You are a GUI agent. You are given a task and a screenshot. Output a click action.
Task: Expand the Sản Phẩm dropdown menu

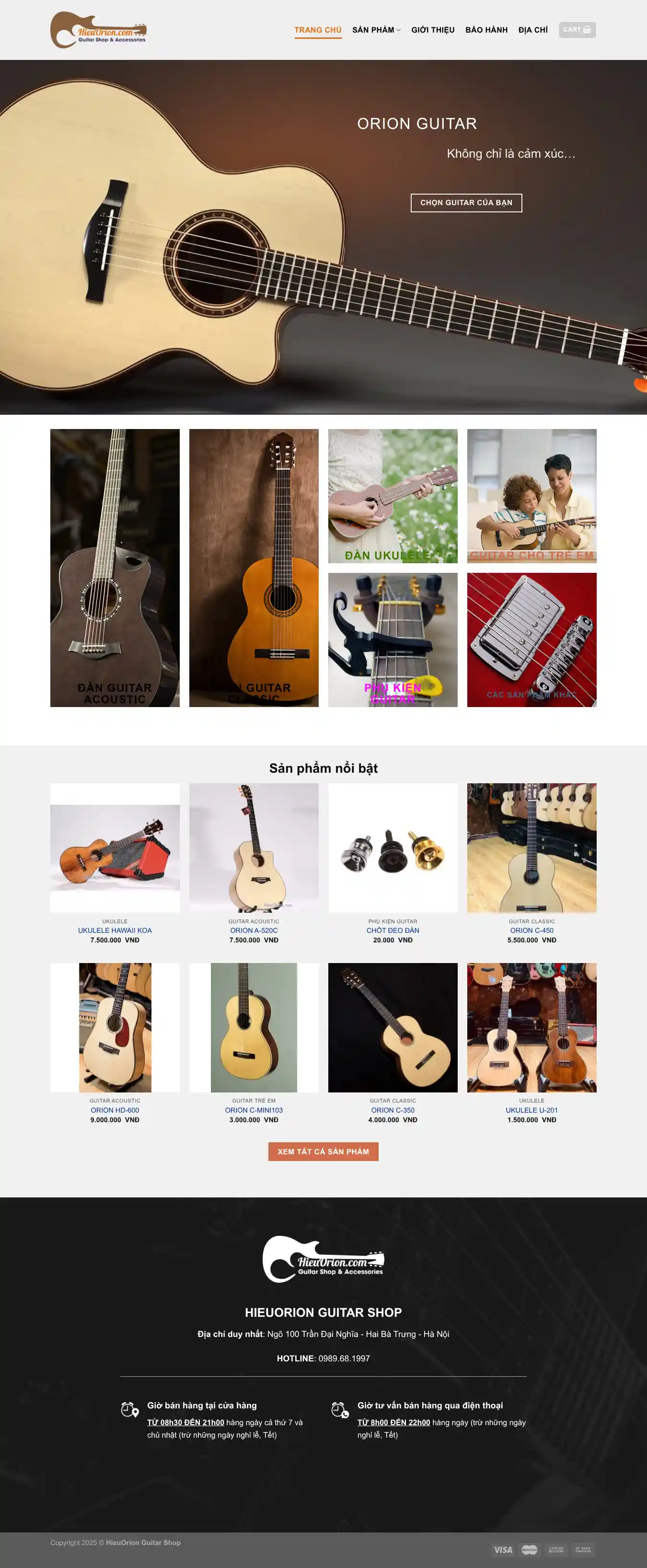pyautogui.click(x=376, y=30)
